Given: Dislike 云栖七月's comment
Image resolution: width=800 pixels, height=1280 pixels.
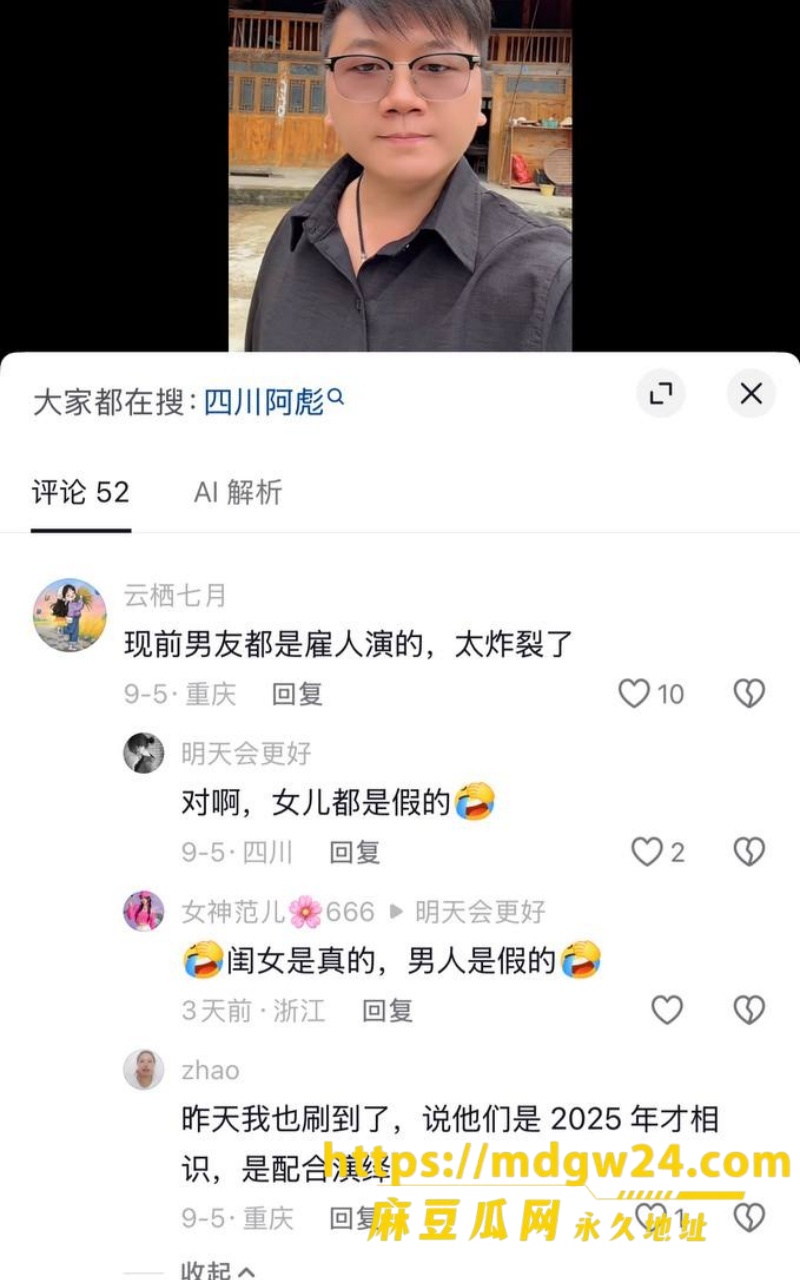Looking at the screenshot, I should [749, 694].
